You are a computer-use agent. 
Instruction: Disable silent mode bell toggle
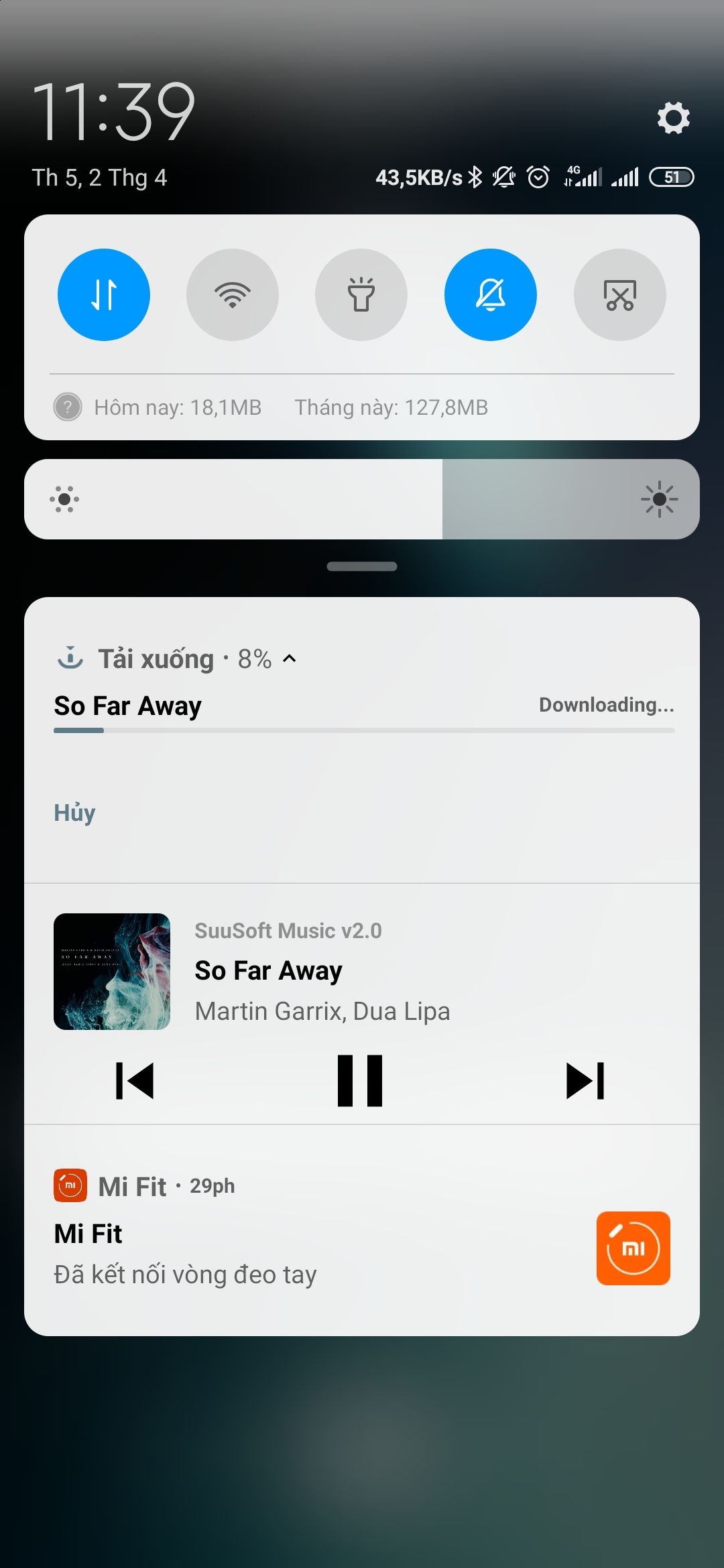click(491, 295)
